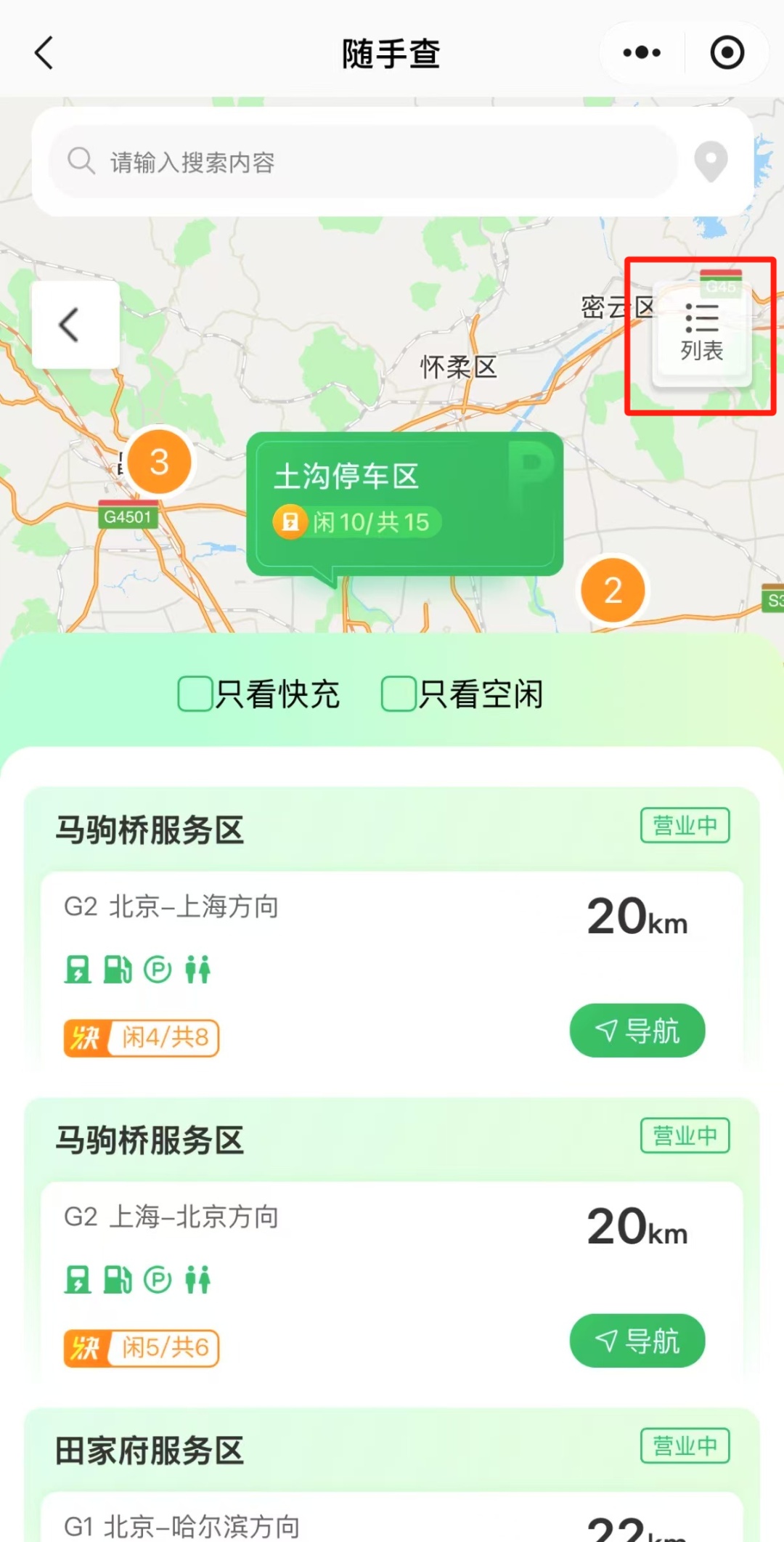Click map cluster marker numbered 2
This screenshot has height=1542, width=784.
[x=612, y=591]
